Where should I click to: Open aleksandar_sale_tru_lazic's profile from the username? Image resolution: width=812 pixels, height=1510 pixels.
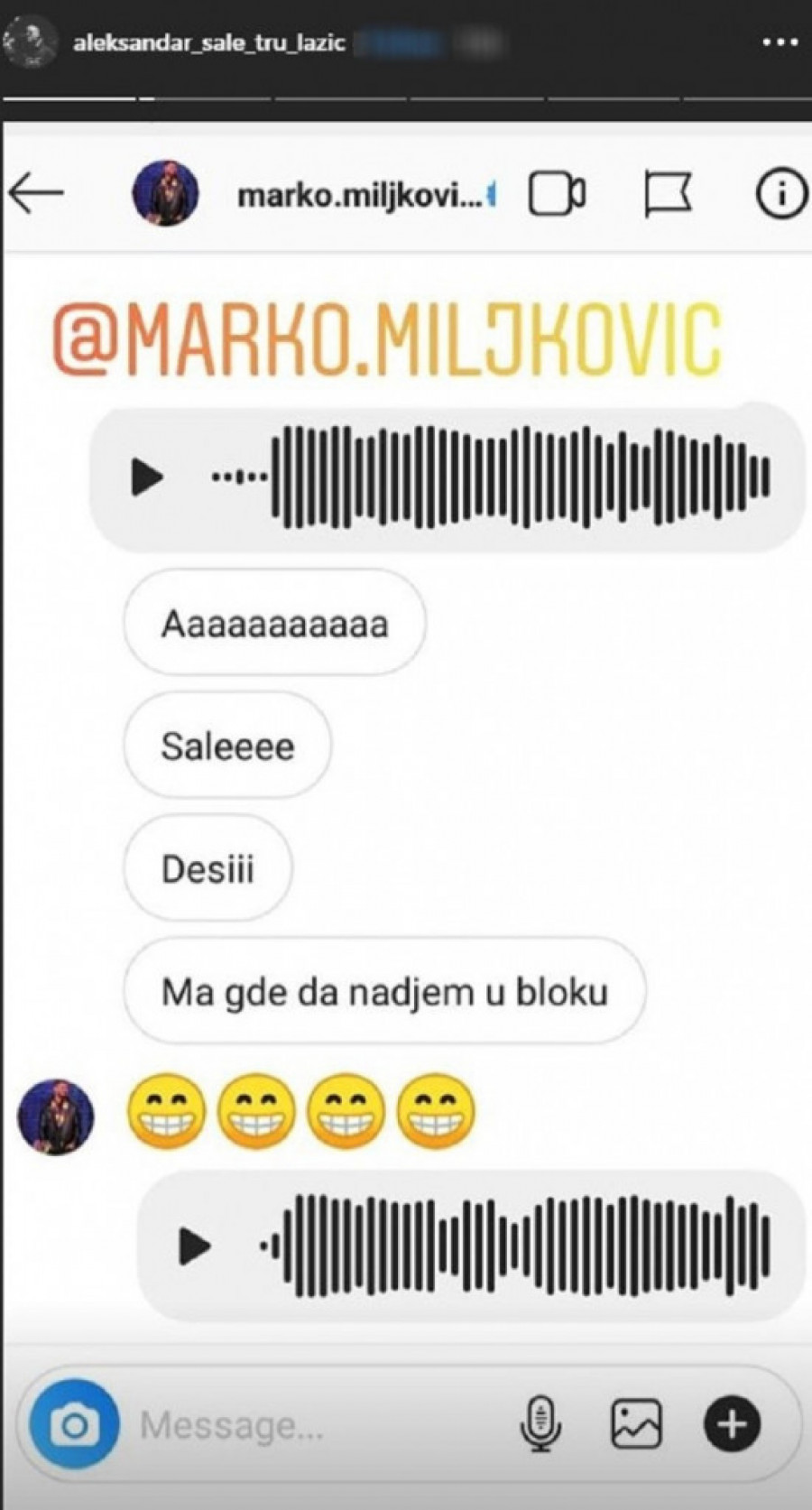(209, 42)
